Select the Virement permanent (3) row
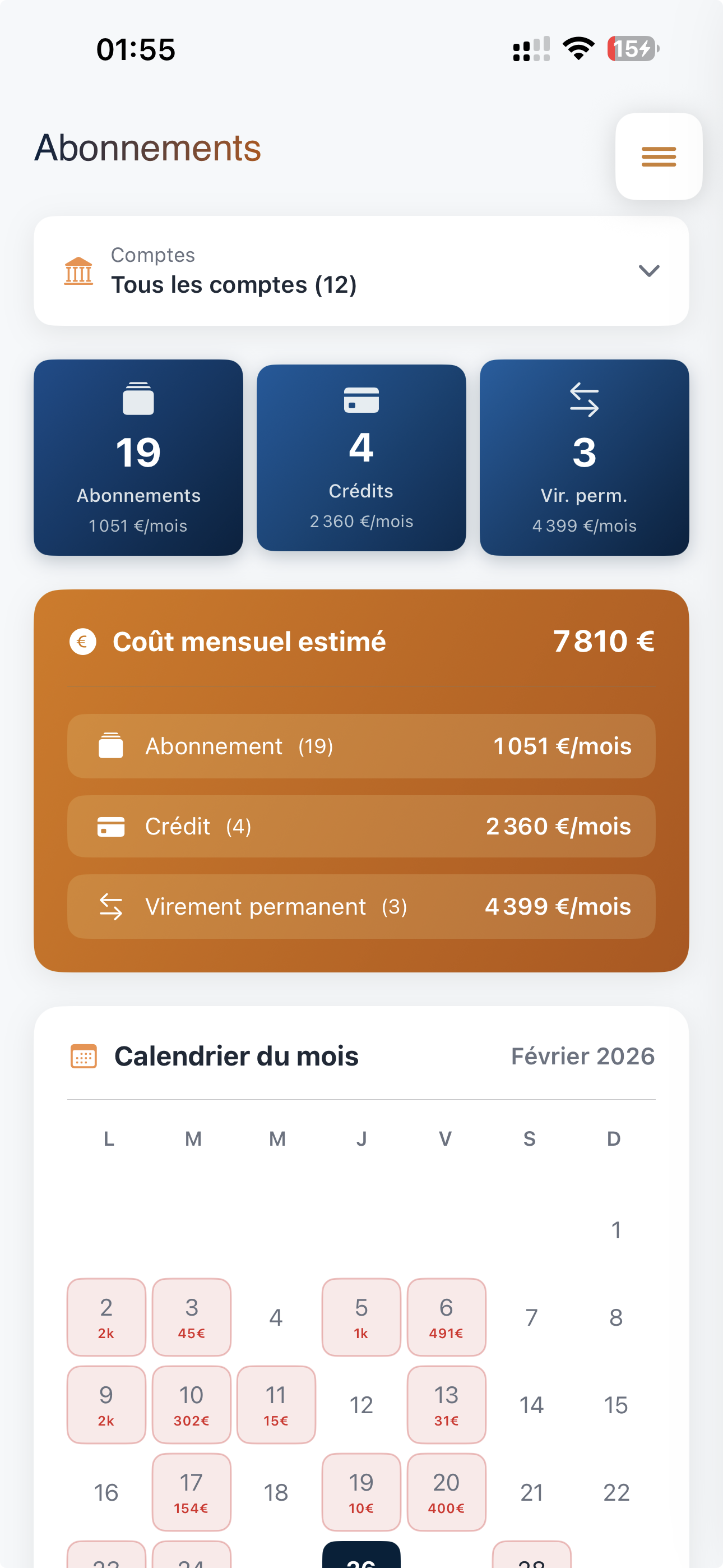The width and height of the screenshot is (723, 1568). [x=361, y=906]
